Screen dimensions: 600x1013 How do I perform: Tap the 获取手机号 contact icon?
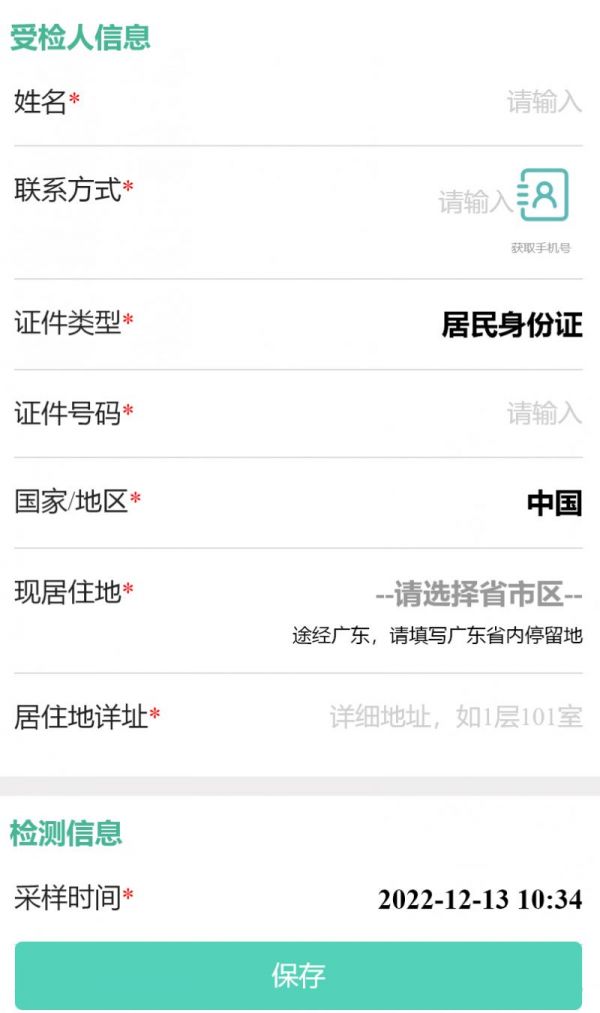[x=543, y=196]
